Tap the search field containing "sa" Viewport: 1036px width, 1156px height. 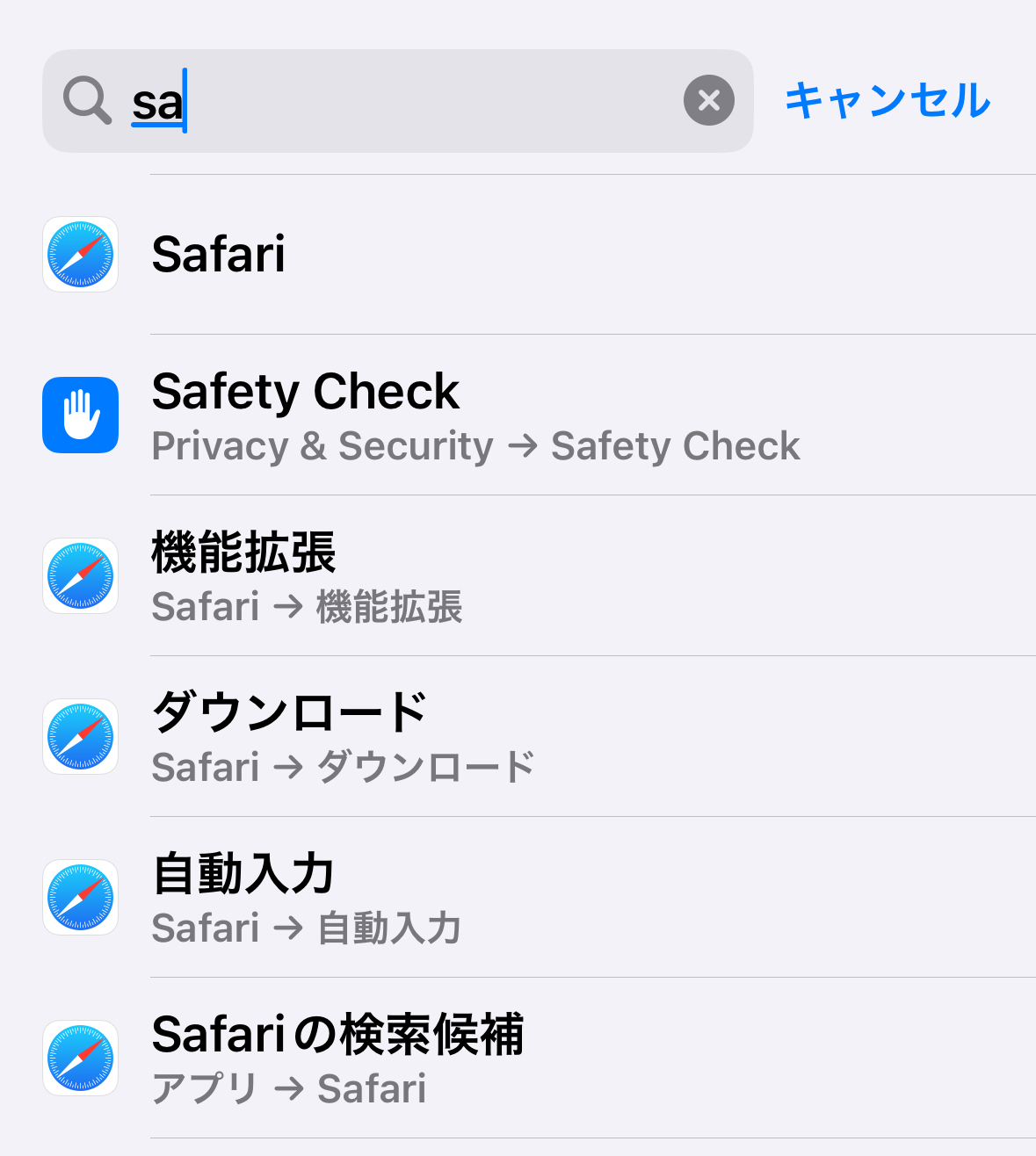tap(398, 101)
